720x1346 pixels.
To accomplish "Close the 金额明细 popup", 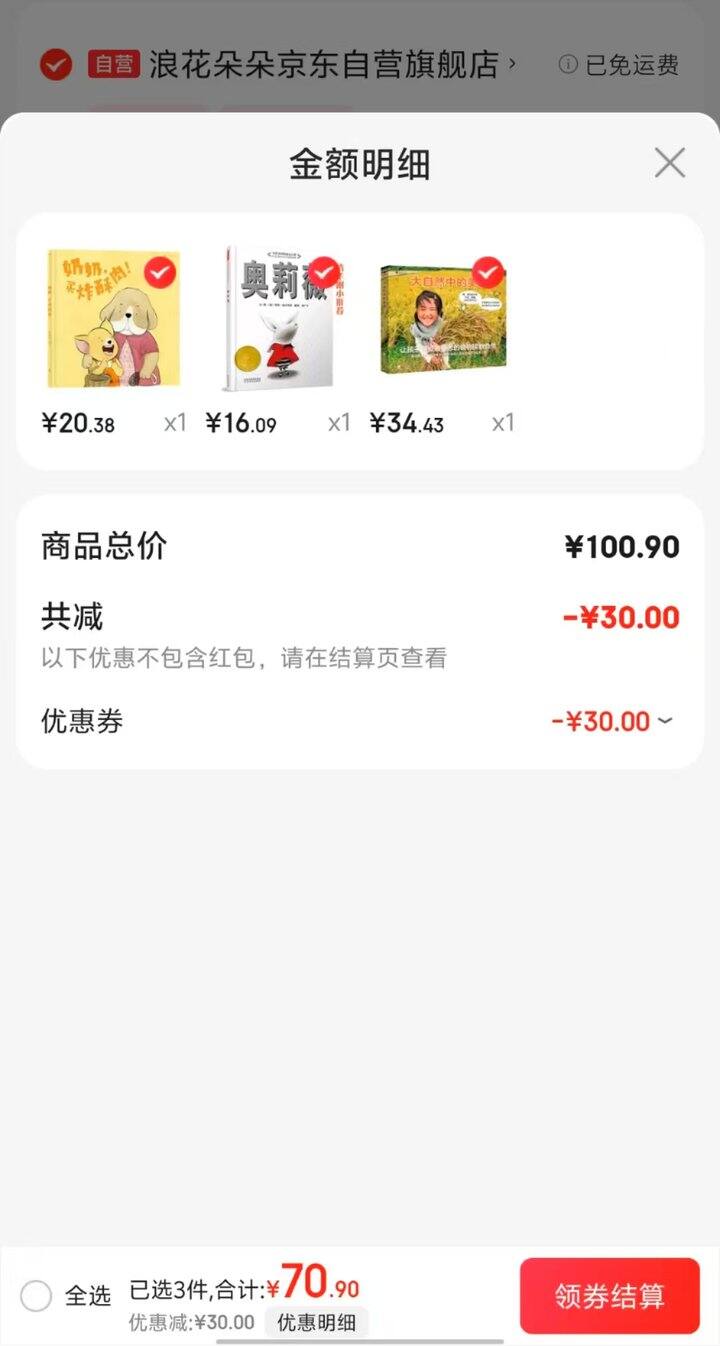I will [669, 164].
